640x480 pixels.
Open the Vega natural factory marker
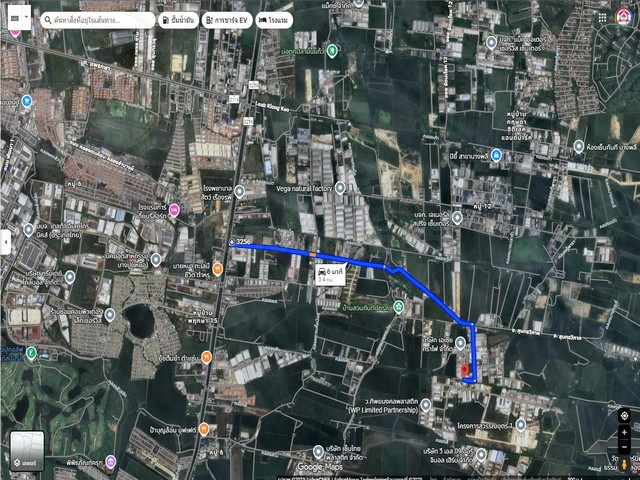pyautogui.click(x=340, y=187)
